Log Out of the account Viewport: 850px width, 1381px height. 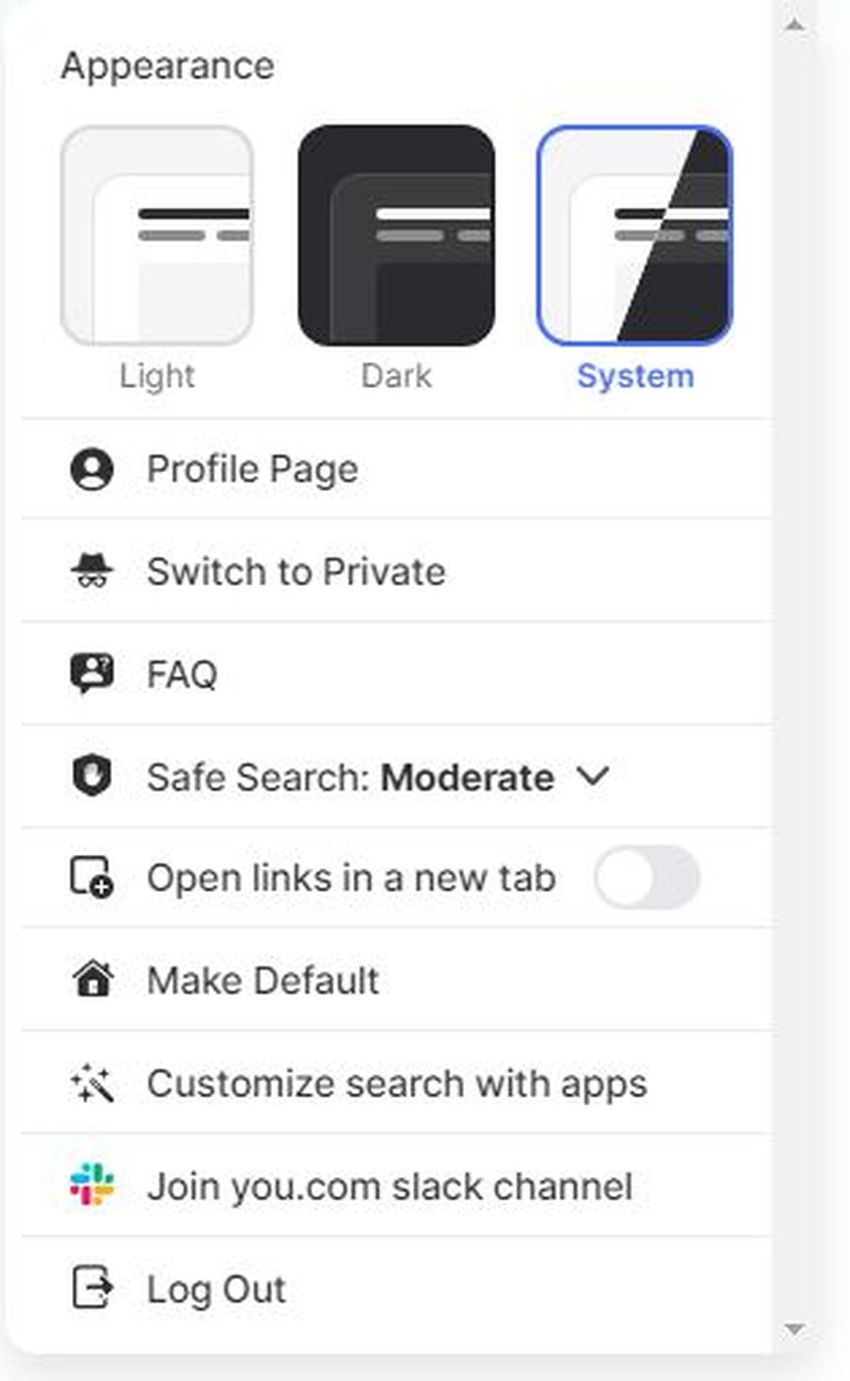coord(216,1289)
